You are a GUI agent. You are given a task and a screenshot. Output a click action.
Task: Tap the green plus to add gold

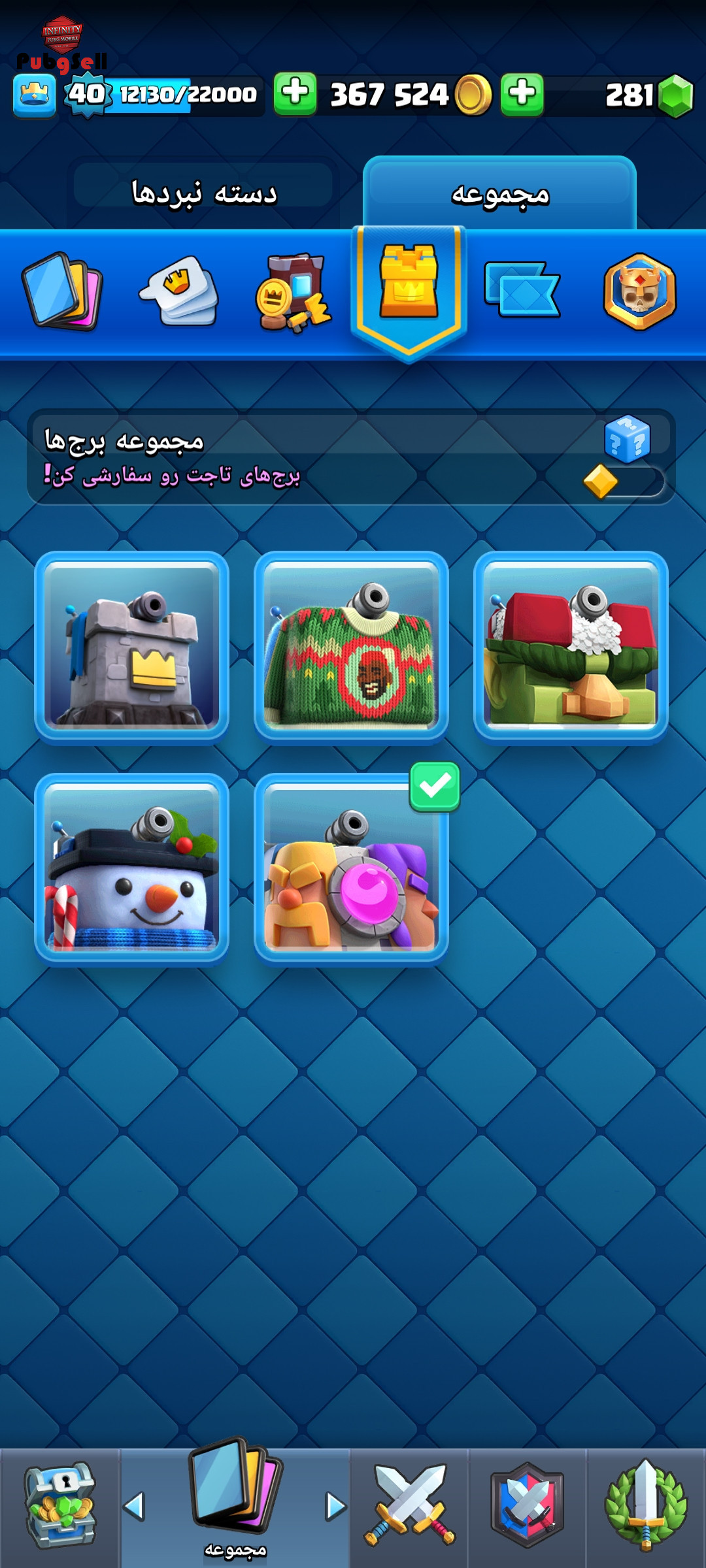point(295,95)
